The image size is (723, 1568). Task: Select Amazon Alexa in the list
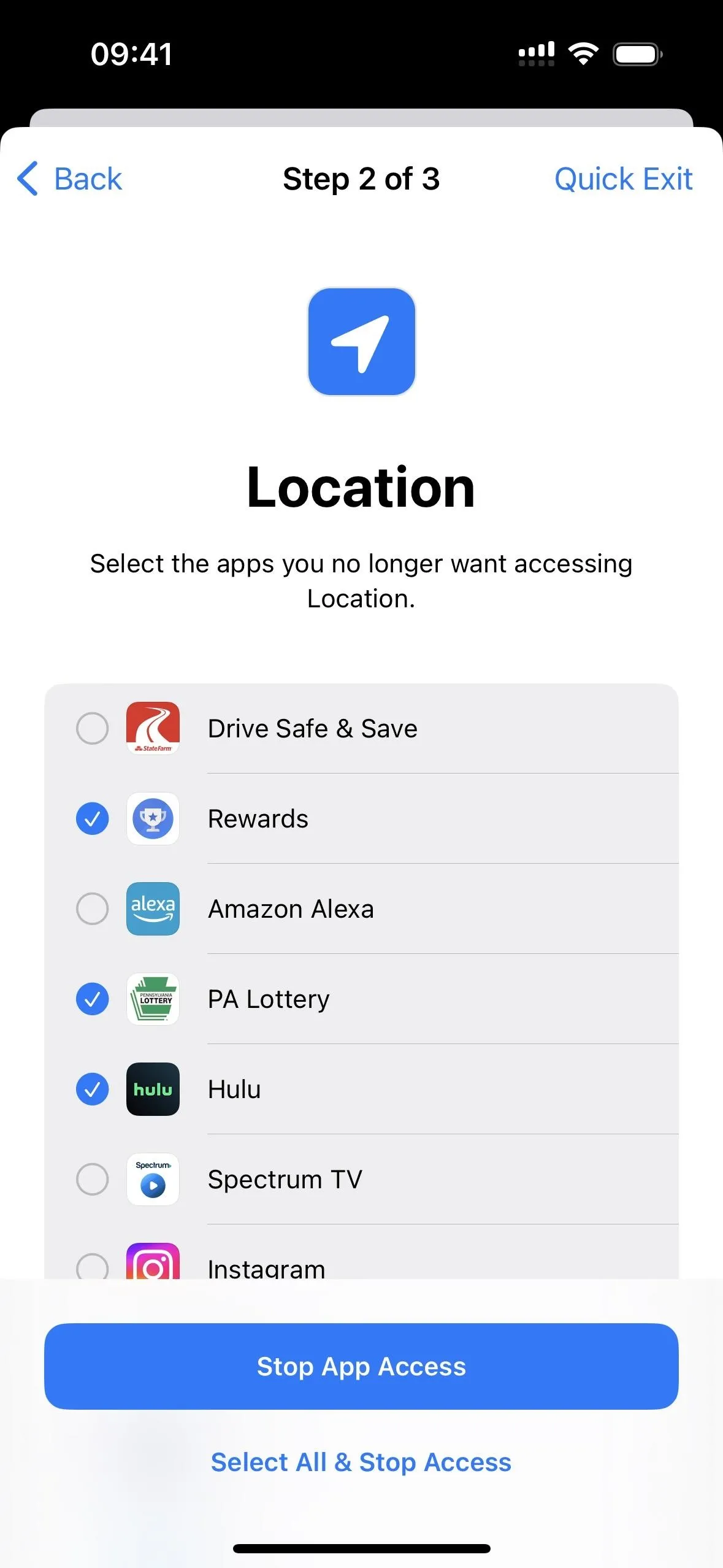[361, 909]
